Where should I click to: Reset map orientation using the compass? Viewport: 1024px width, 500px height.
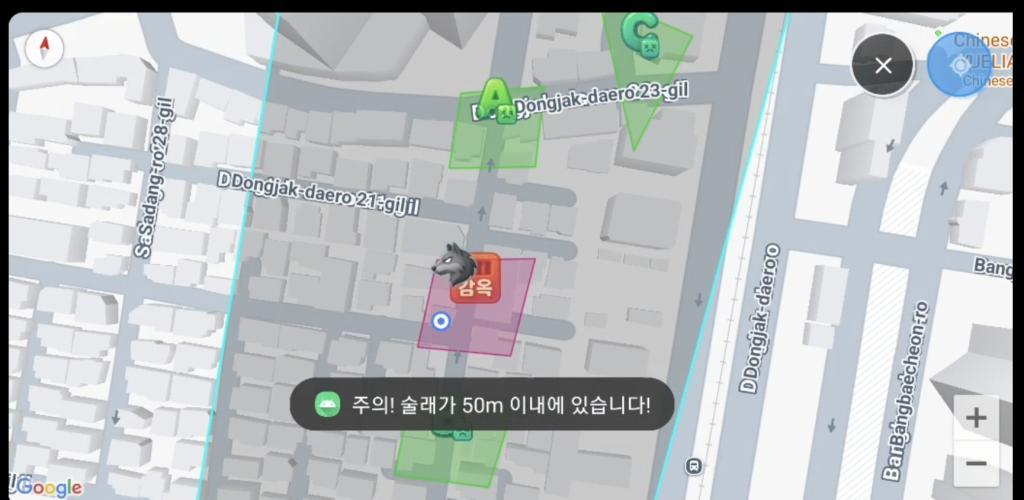click(x=44, y=48)
